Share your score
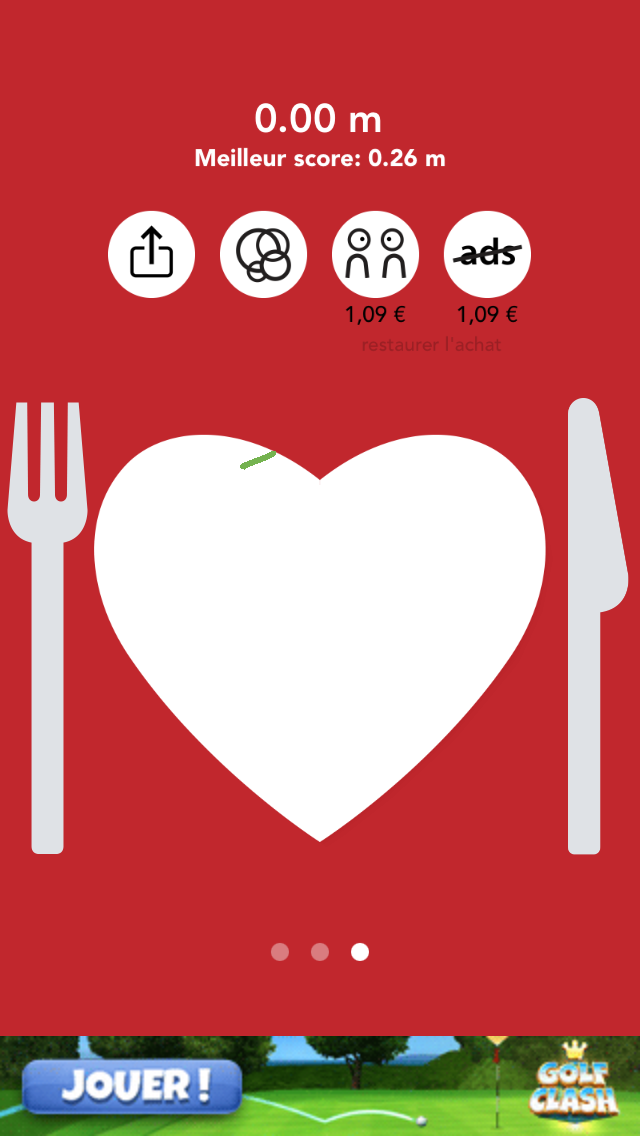The height and width of the screenshot is (1136, 640). [x=152, y=254]
